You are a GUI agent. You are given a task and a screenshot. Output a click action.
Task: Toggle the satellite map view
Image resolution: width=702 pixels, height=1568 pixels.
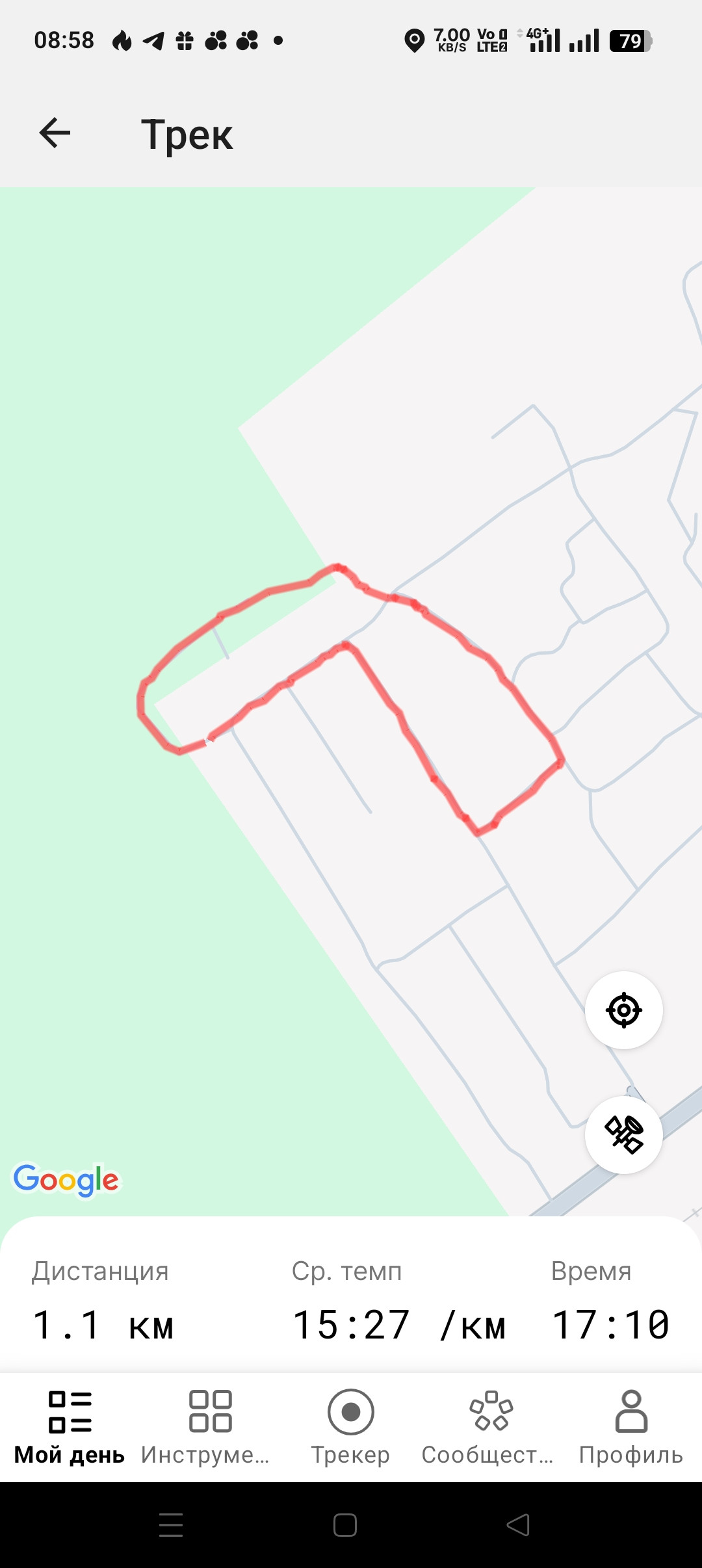624,1135
